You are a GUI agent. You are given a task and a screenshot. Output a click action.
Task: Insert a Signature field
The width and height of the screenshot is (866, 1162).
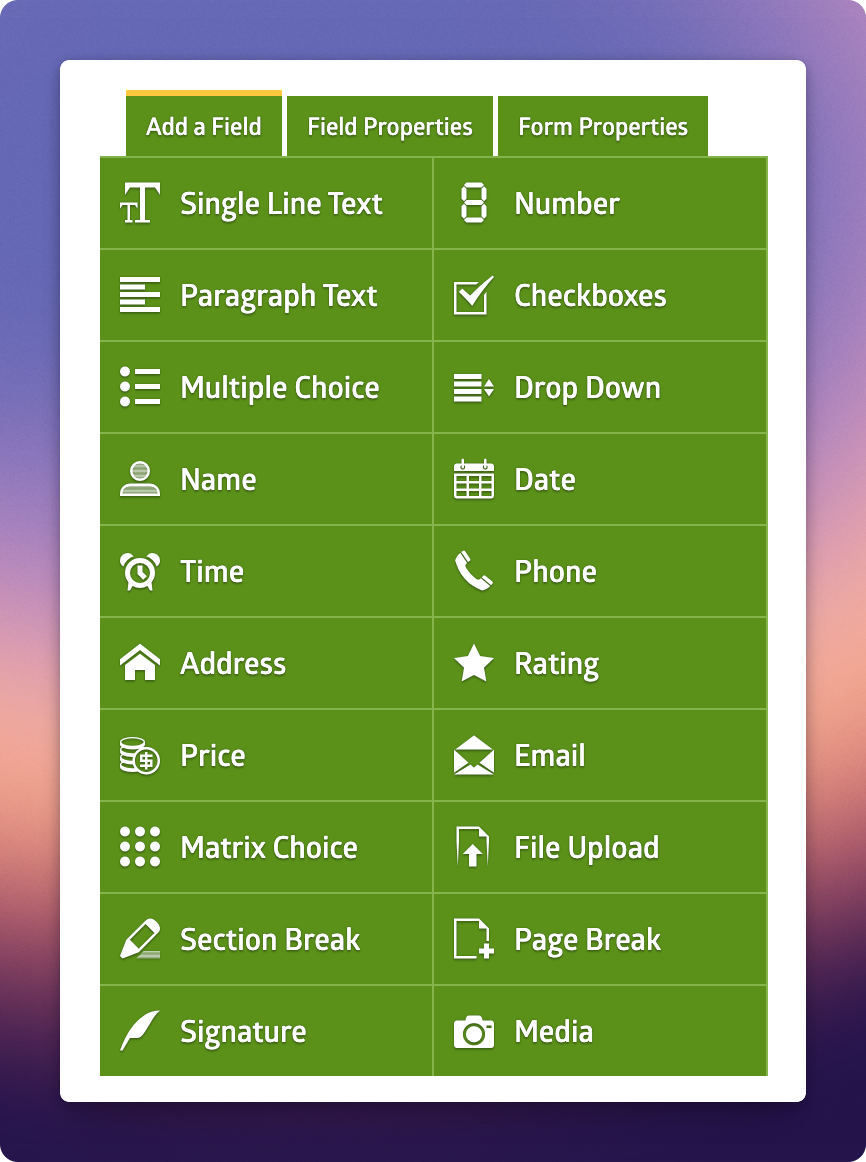[266, 1032]
